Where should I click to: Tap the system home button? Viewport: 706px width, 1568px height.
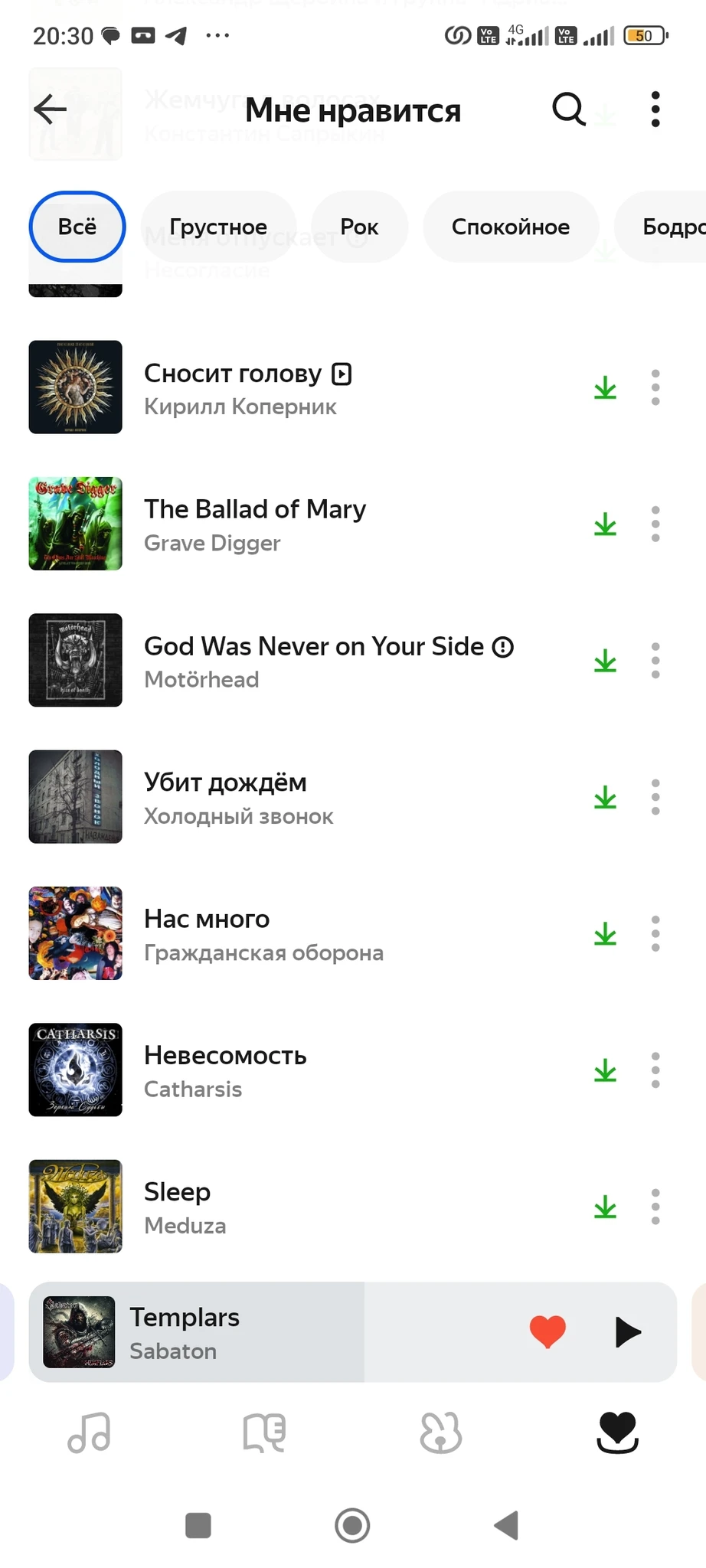click(352, 1525)
